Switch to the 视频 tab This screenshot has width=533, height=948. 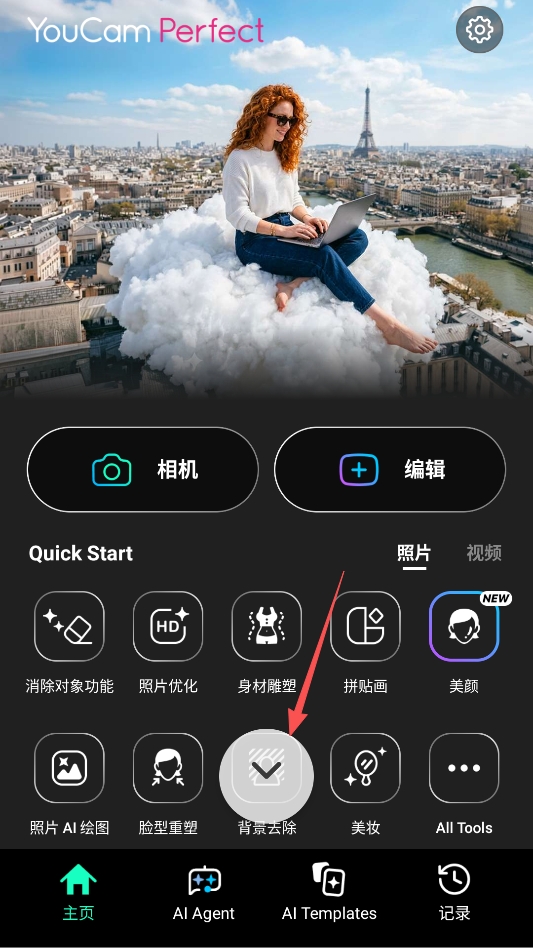pos(483,553)
